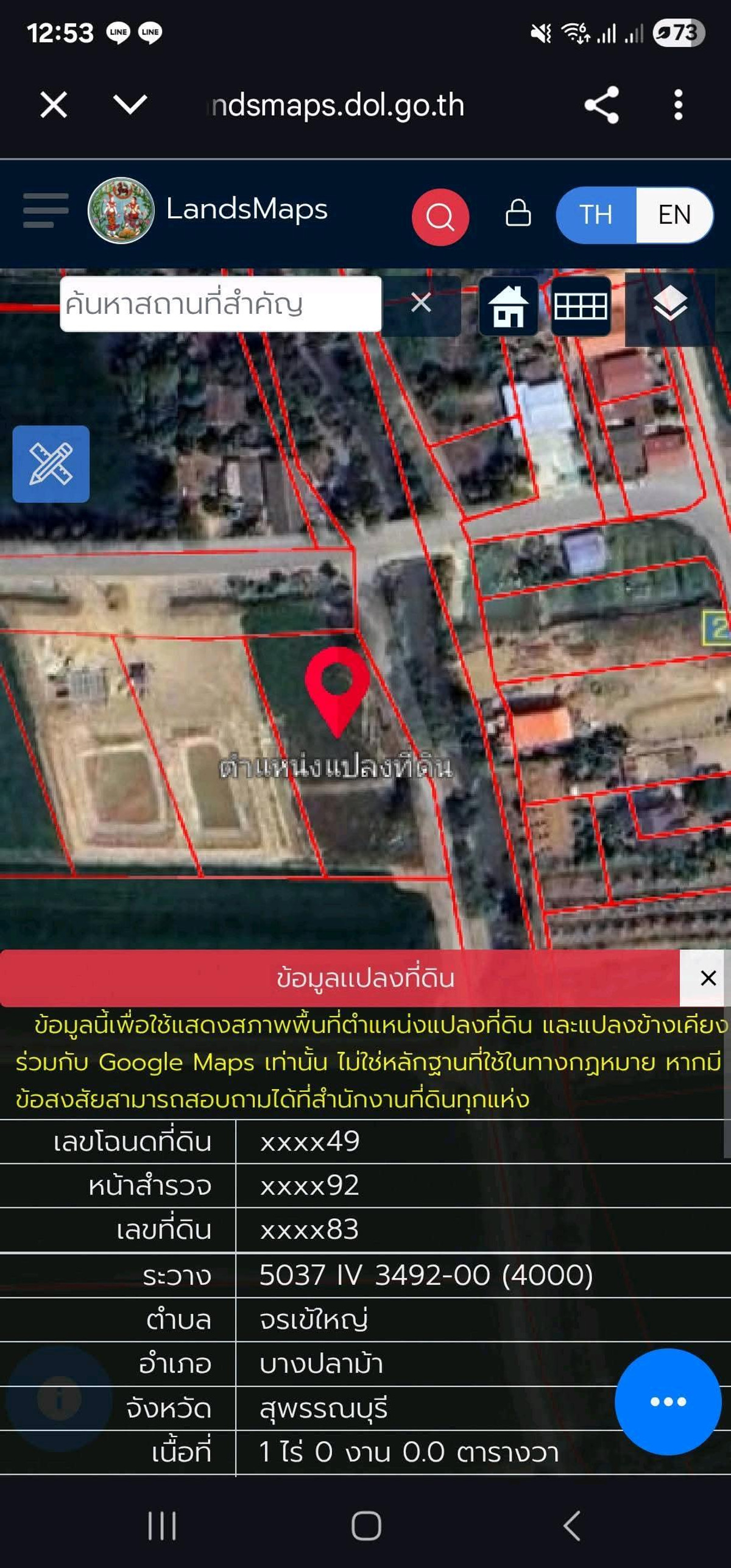Open the blue three-dots floating button
This screenshot has width=731, height=1568.
668,1402
